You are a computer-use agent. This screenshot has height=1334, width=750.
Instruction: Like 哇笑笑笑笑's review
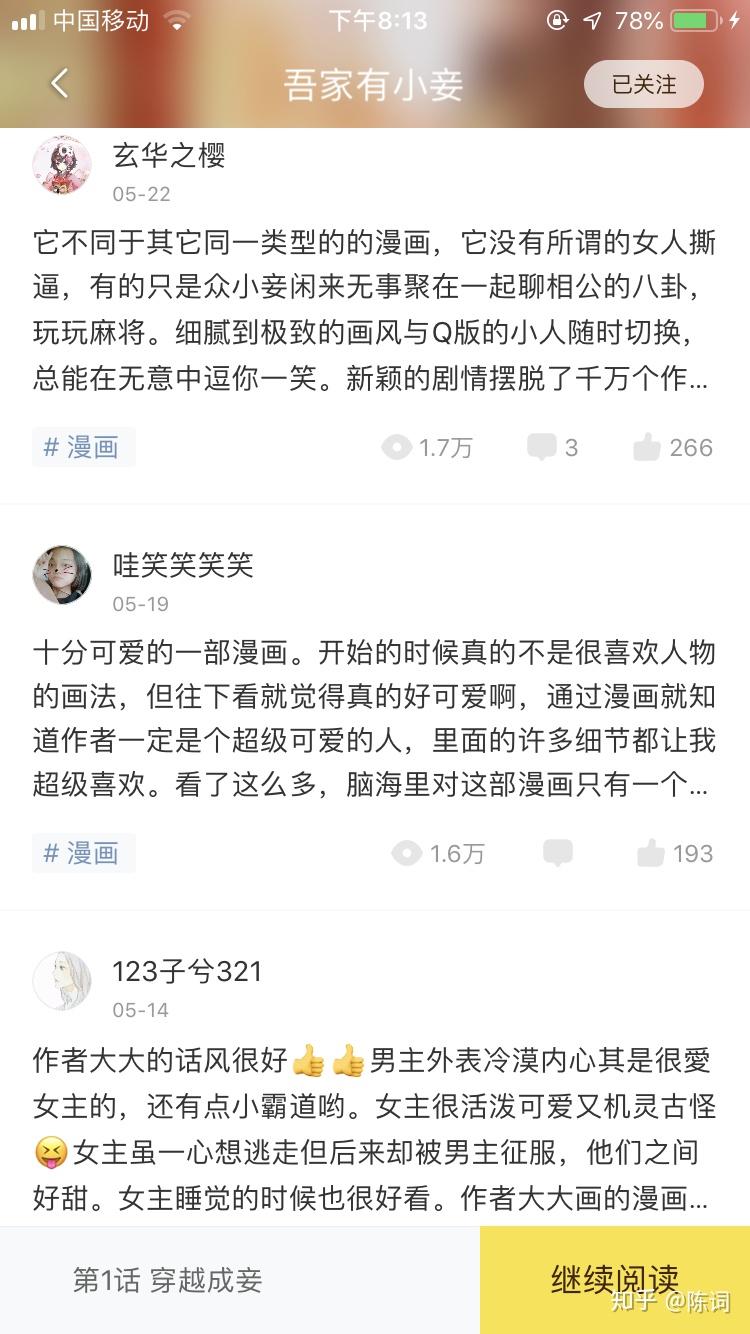pos(675,853)
